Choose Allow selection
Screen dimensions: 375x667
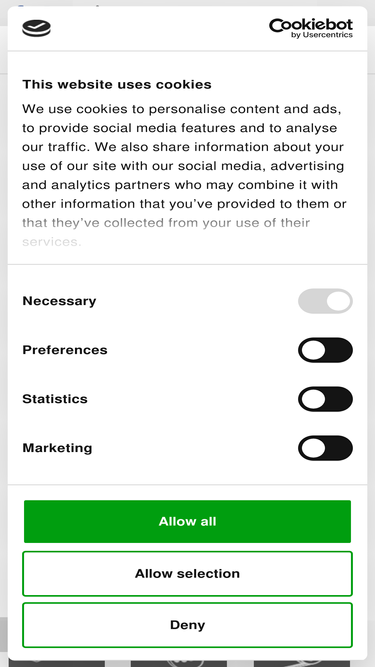pos(188,573)
